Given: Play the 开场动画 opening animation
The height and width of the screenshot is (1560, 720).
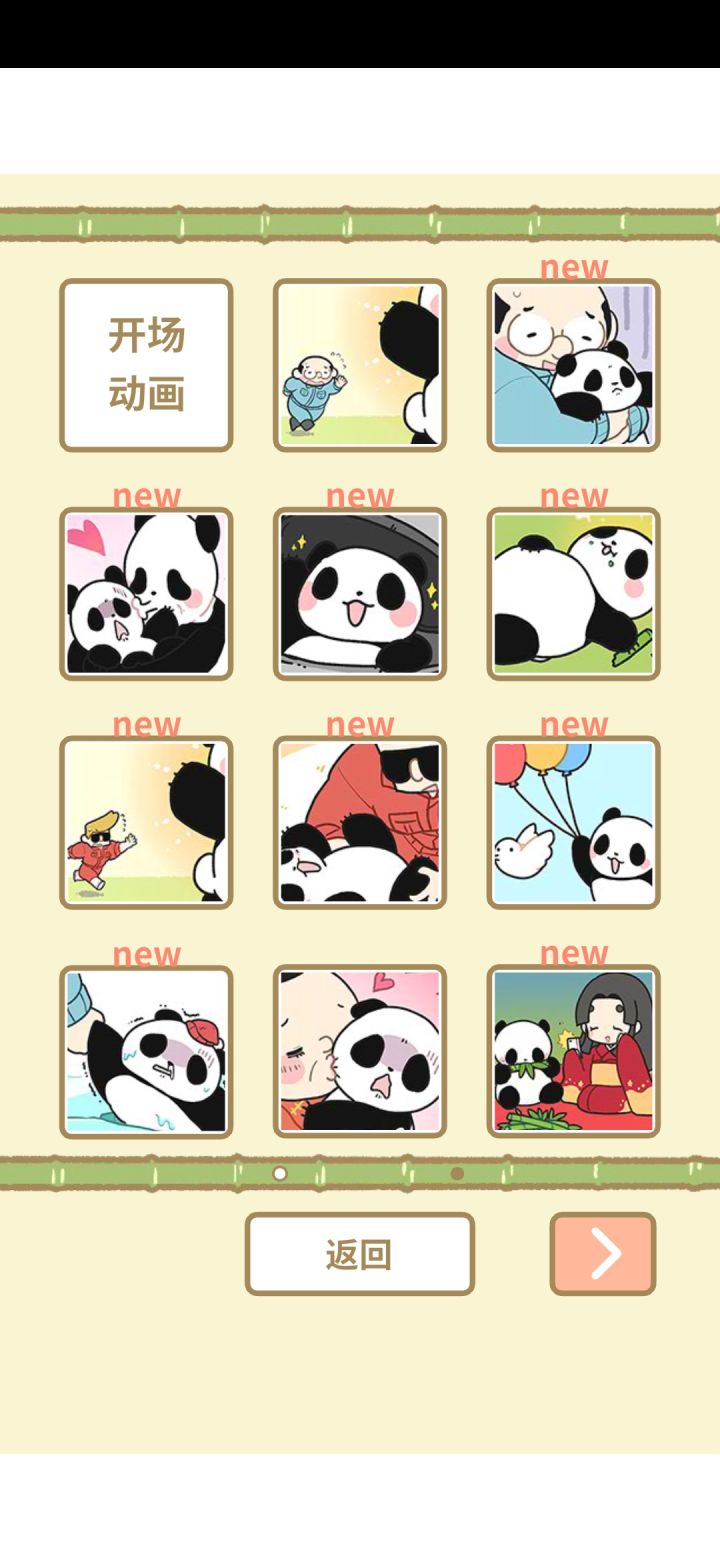Looking at the screenshot, I should [145, 365].
